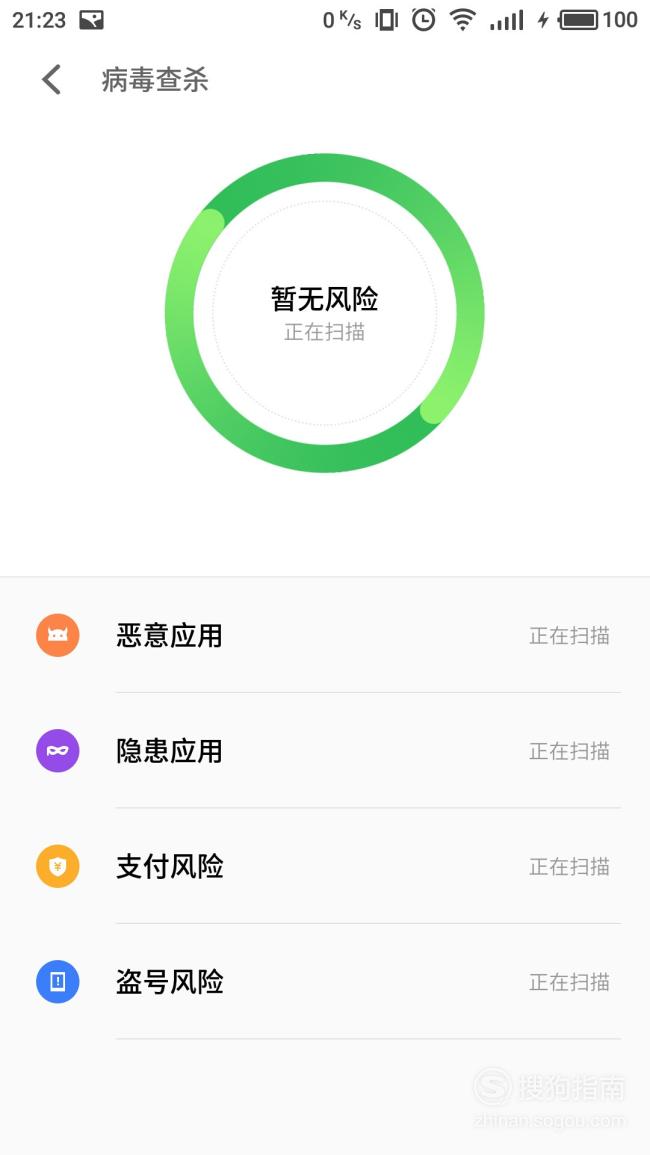Open the 支付风险 row
Viewport: 650px width, 1155px height.
click(325, 866)
